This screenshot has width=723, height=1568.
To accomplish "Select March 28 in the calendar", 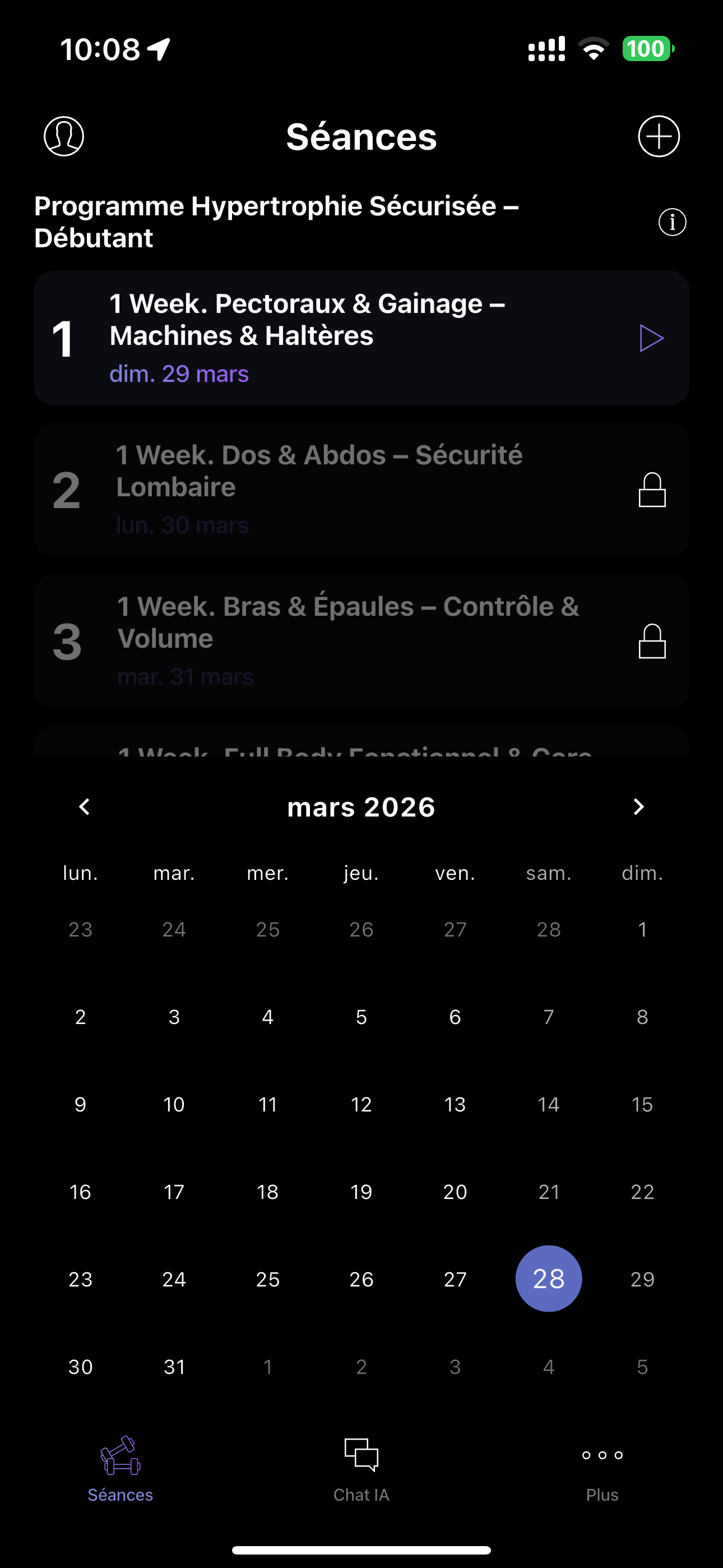I will [548, 1279].
